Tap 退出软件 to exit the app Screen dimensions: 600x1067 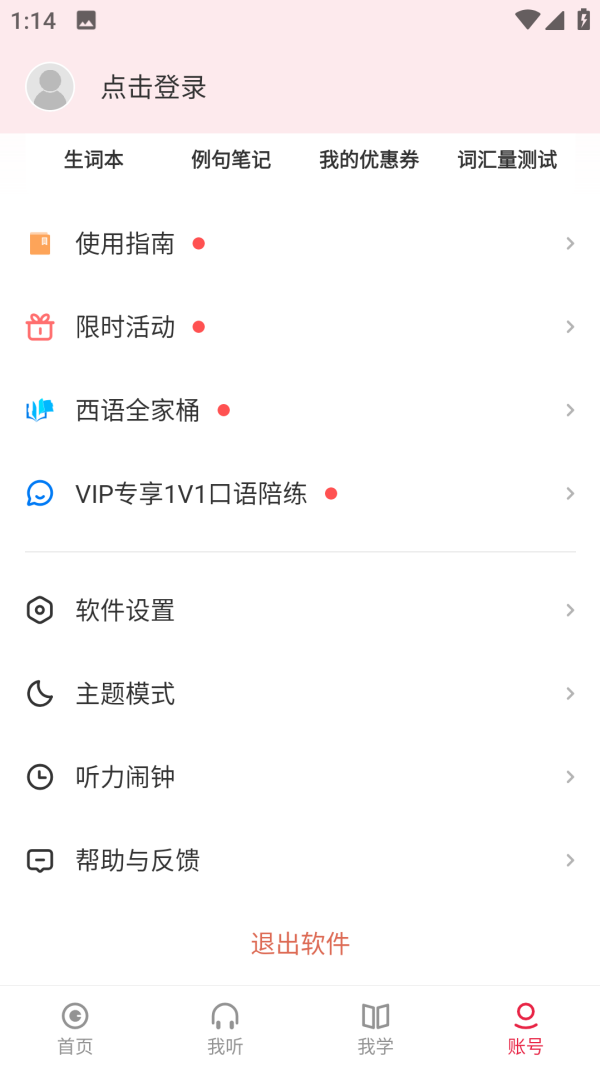coord(300,943)
